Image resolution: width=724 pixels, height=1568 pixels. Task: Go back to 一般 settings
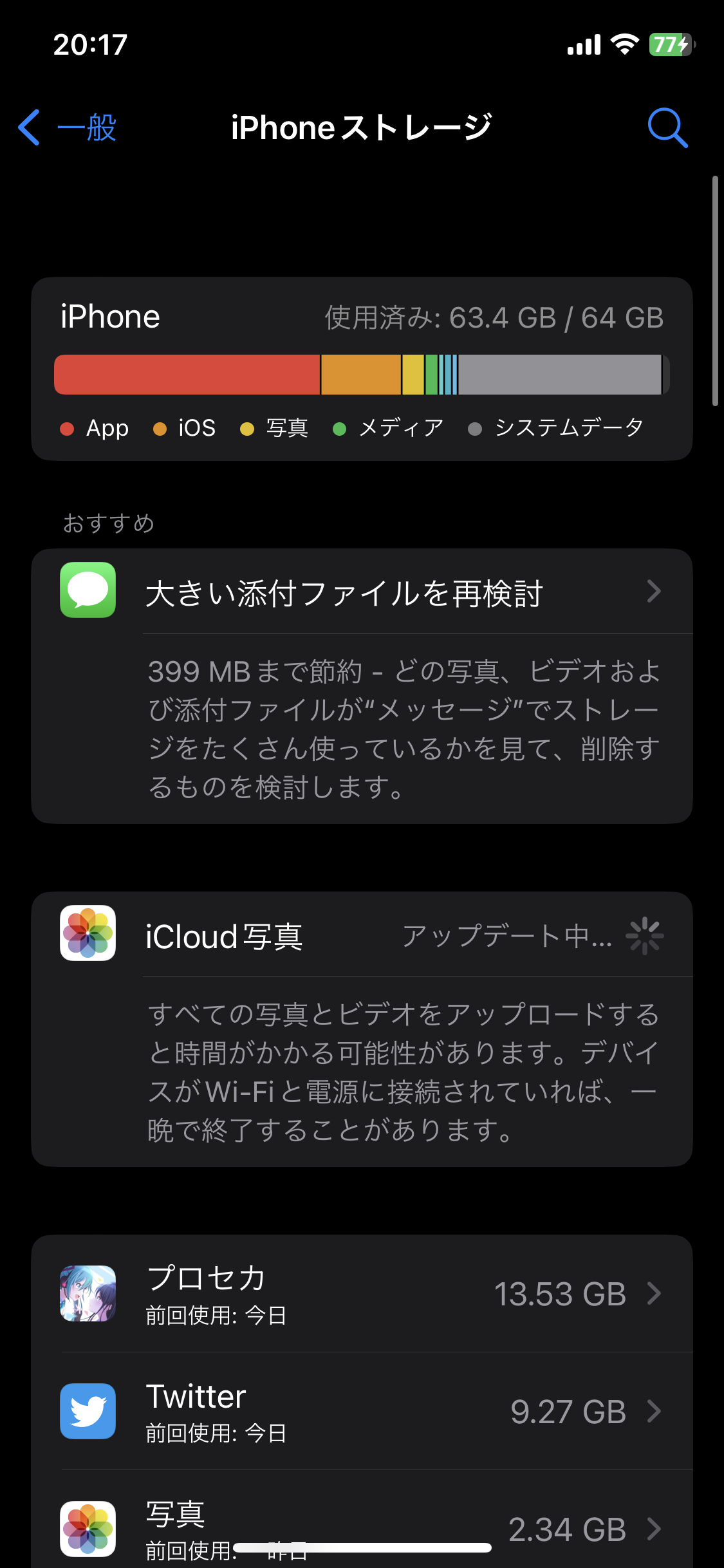pyautogui.click(x=68, y=127)
